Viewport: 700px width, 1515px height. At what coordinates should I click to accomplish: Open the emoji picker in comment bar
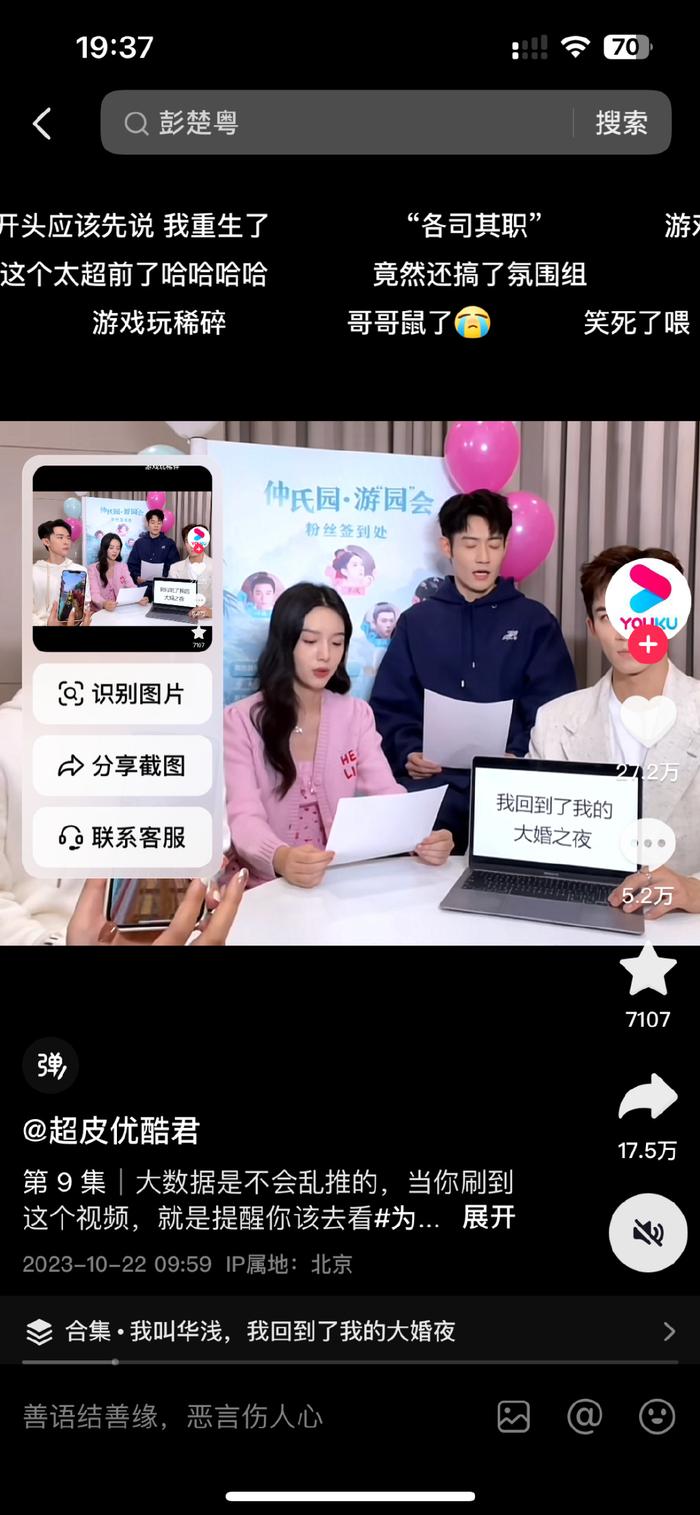[x=657, y=1416]
